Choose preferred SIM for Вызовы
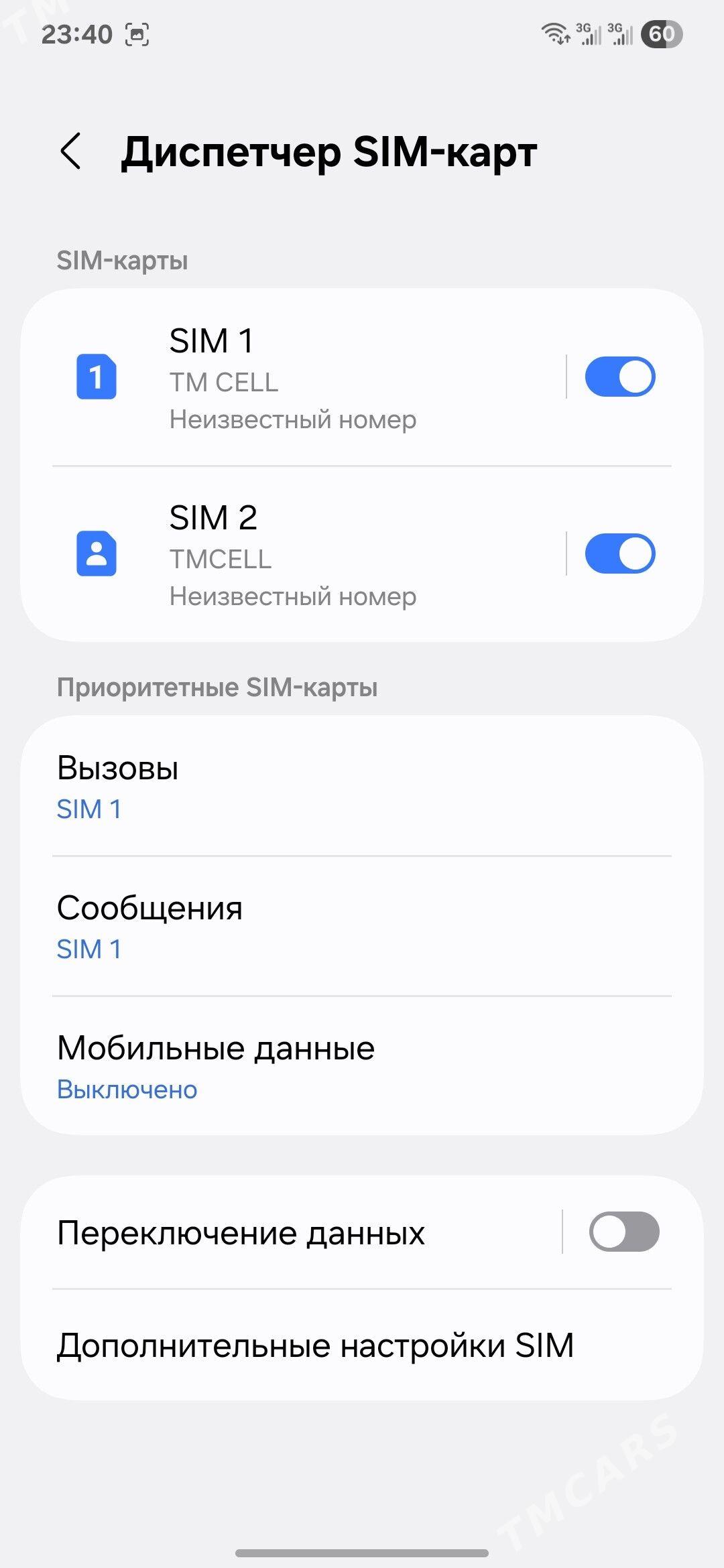Viewport: 724px width, 1568px height. click(362, 787)
